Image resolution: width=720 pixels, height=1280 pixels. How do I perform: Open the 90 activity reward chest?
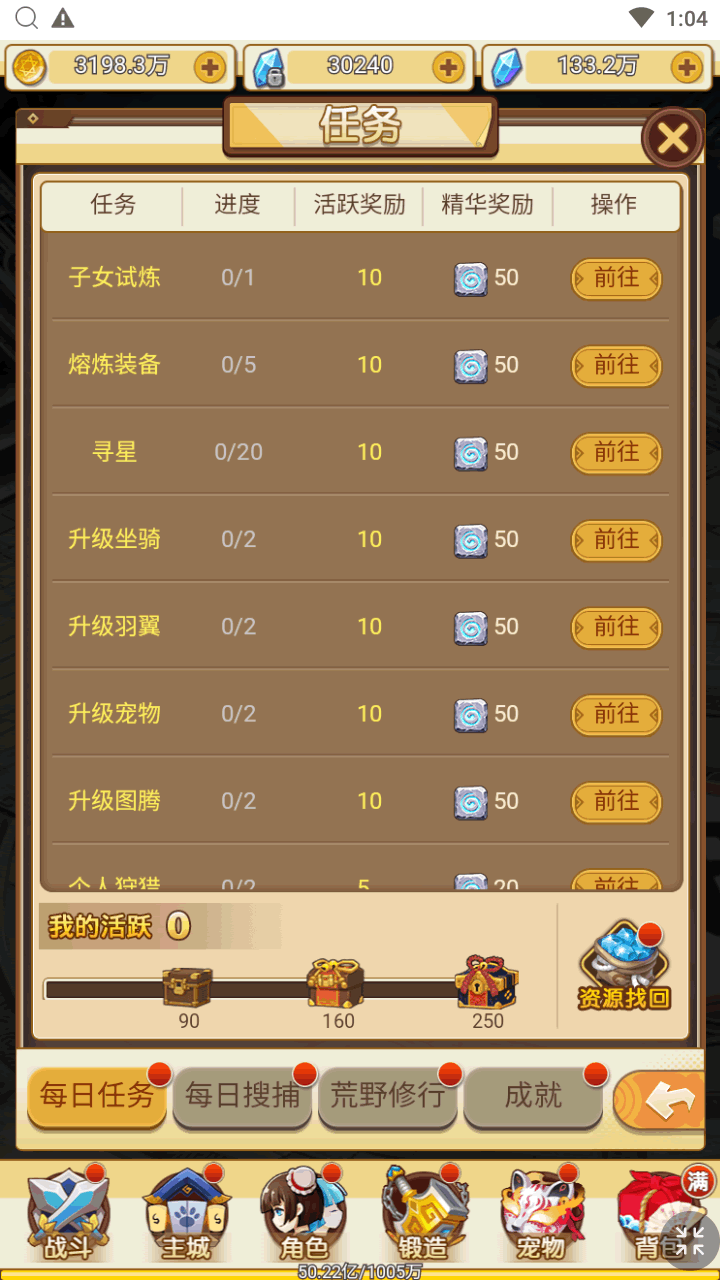tap(188, 987)
